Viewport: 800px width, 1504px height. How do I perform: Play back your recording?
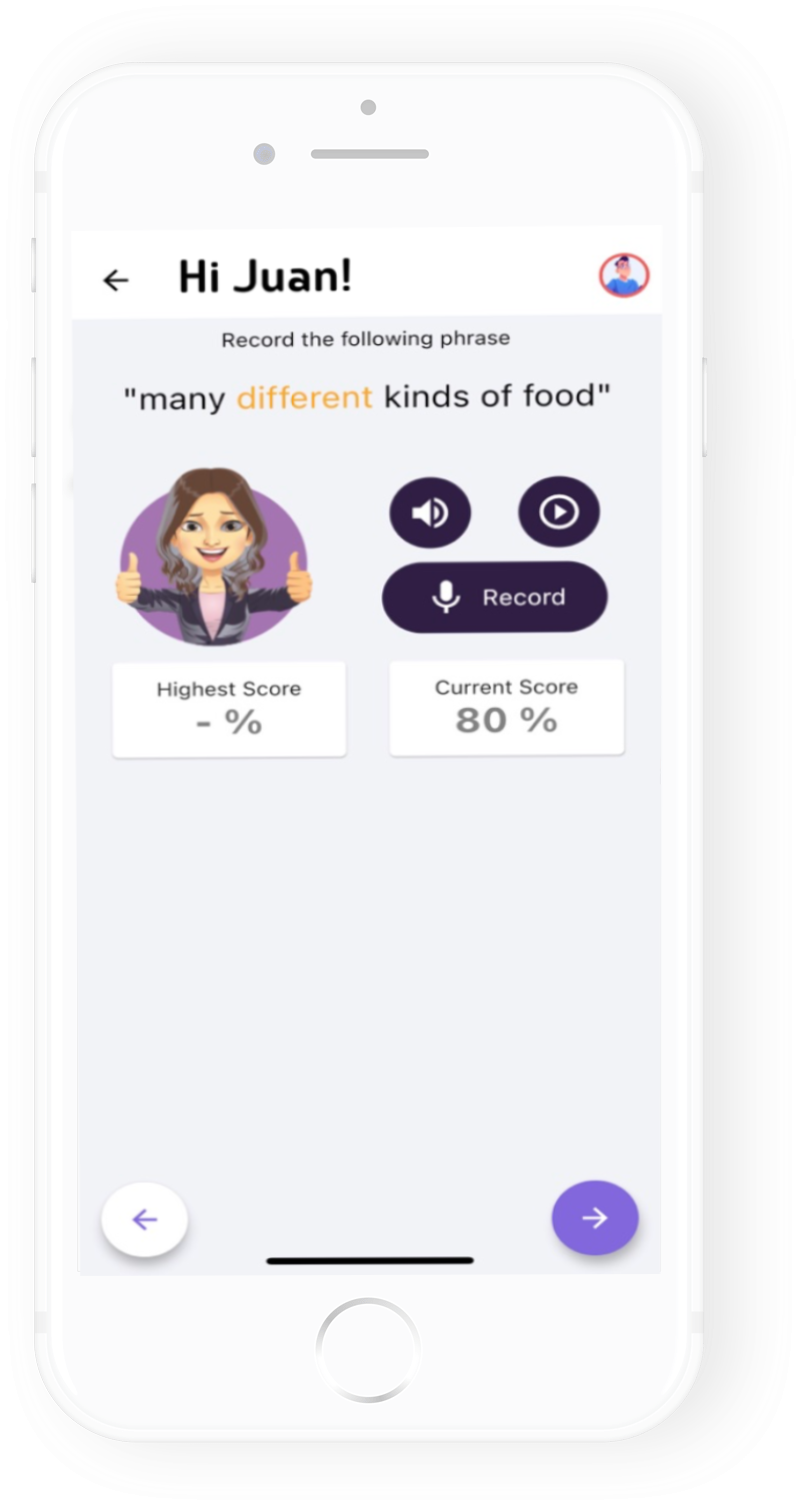[x=558, y=512]
